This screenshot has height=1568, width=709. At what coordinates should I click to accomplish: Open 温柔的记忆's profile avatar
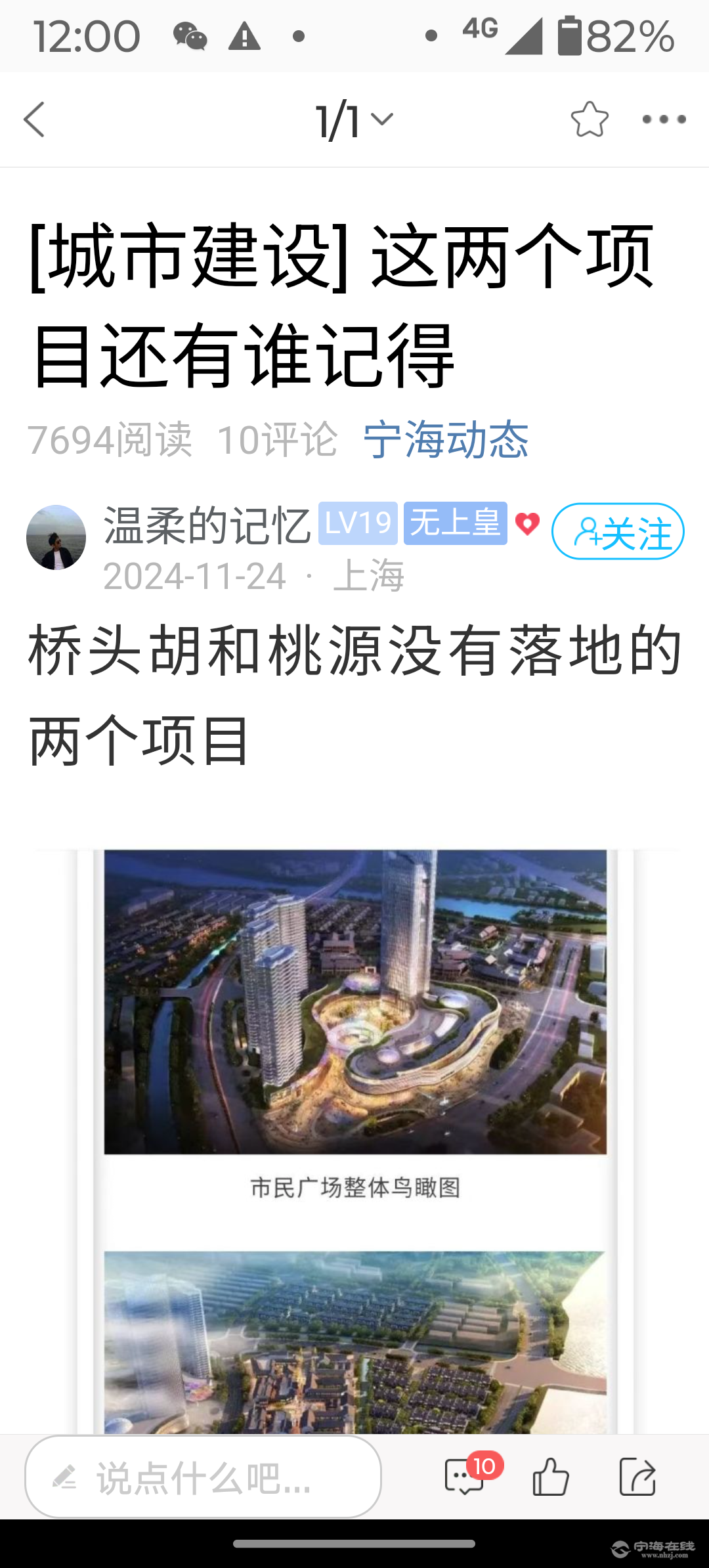(56, 537)
